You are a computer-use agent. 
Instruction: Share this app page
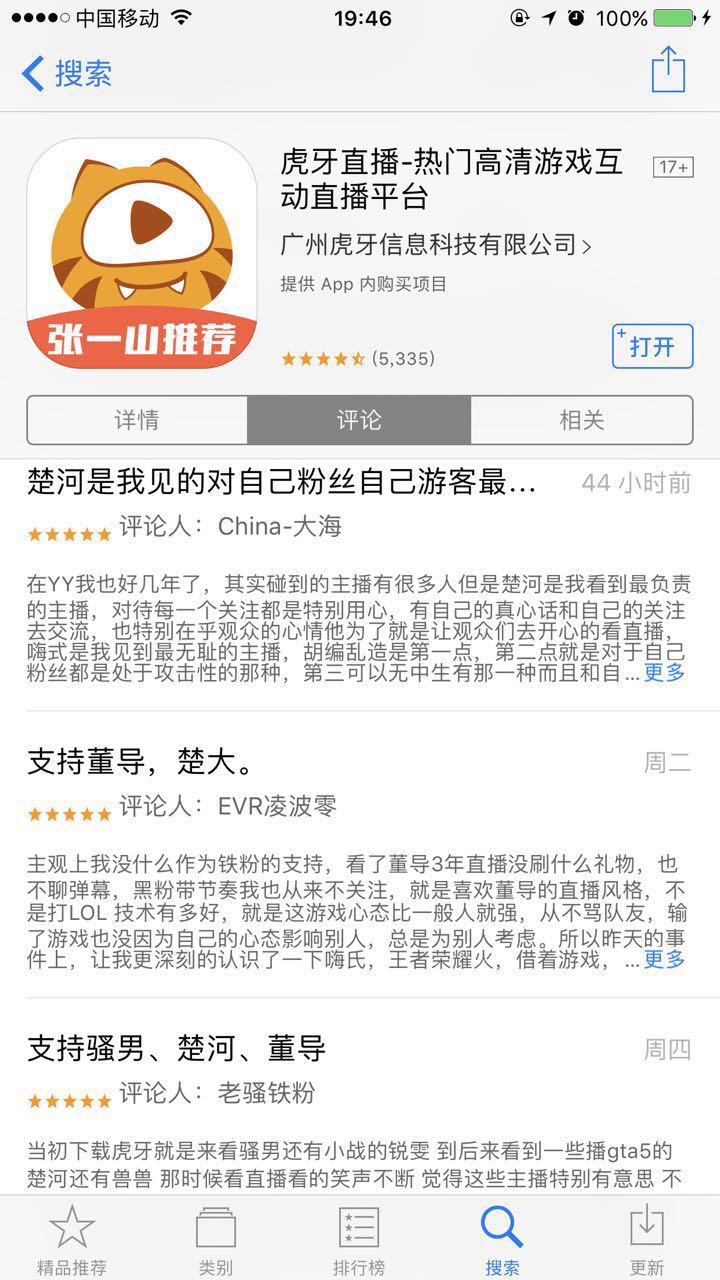[668, 71]
